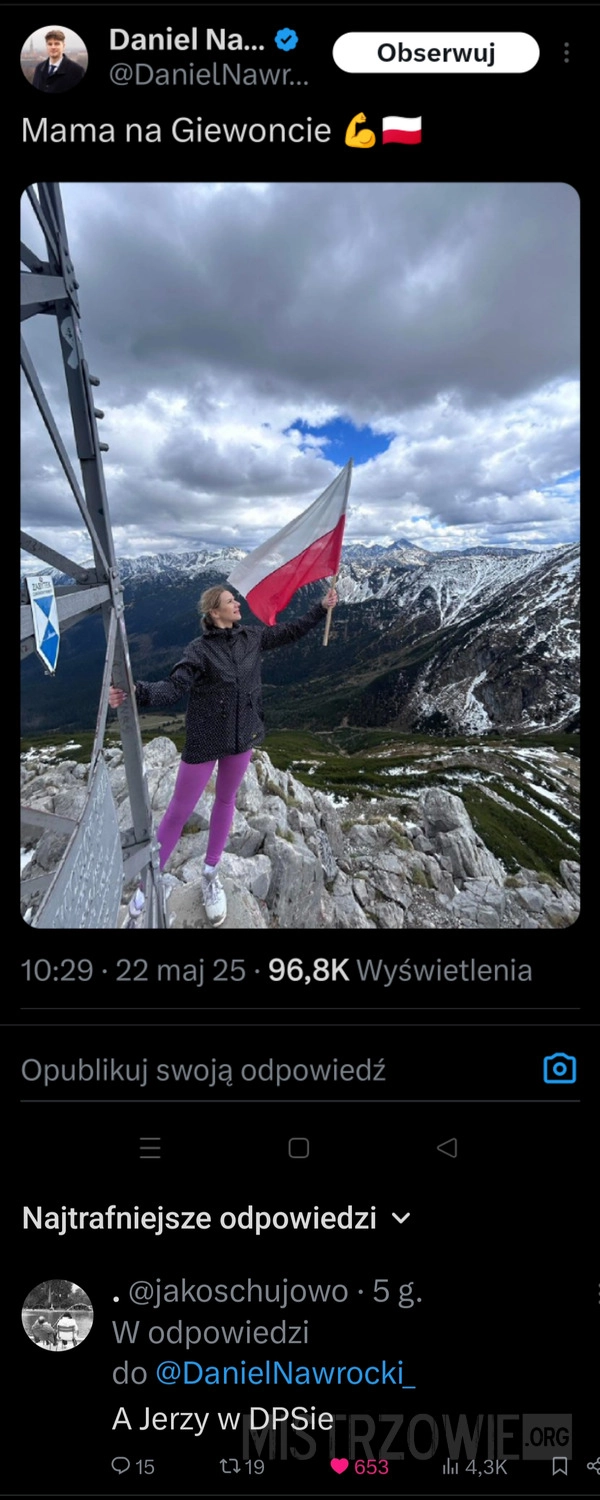Open the @jakoschujowo avatar

pyautogui.click(x=57, y=1315)
